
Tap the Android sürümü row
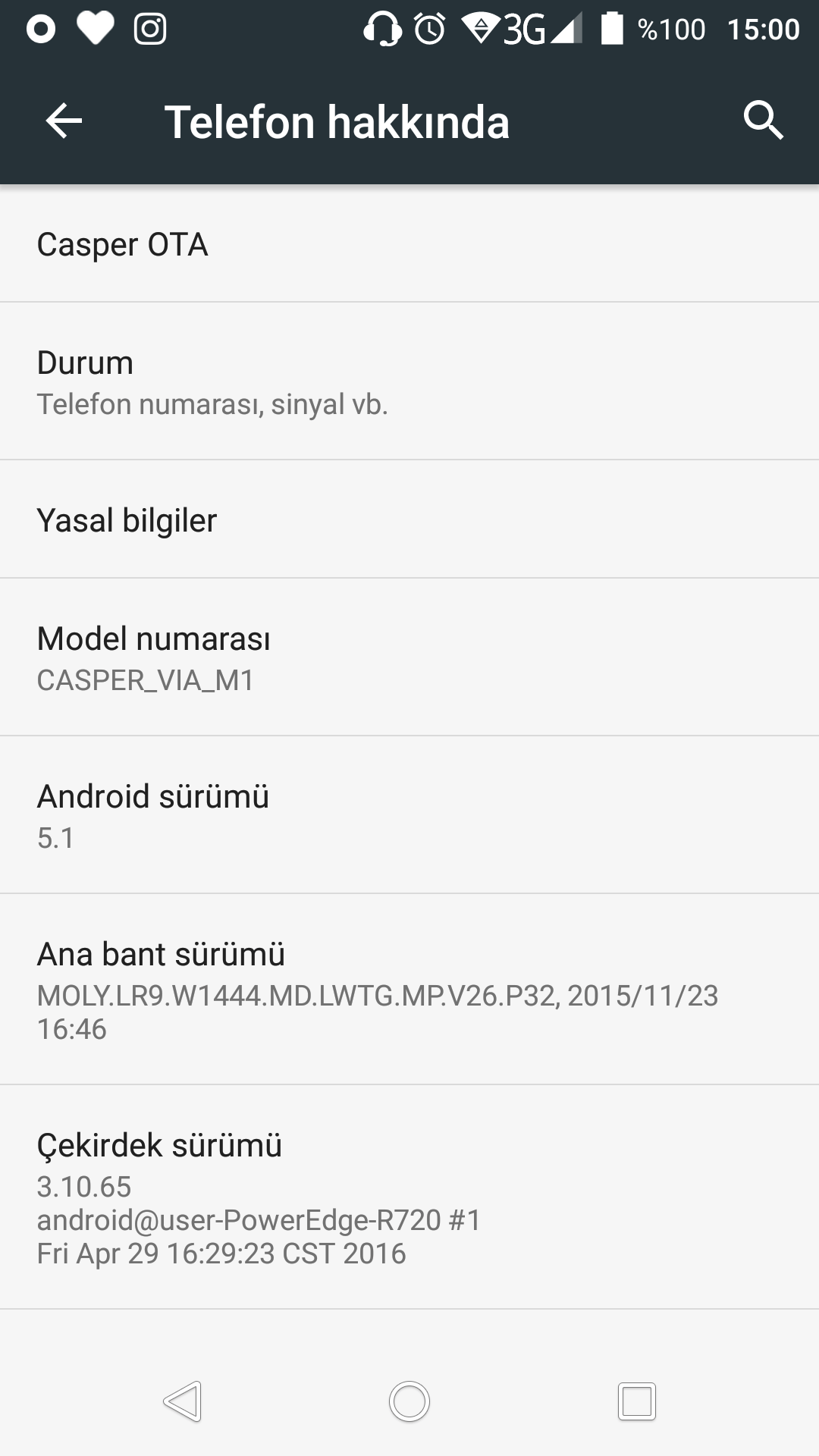coord(409,815)
